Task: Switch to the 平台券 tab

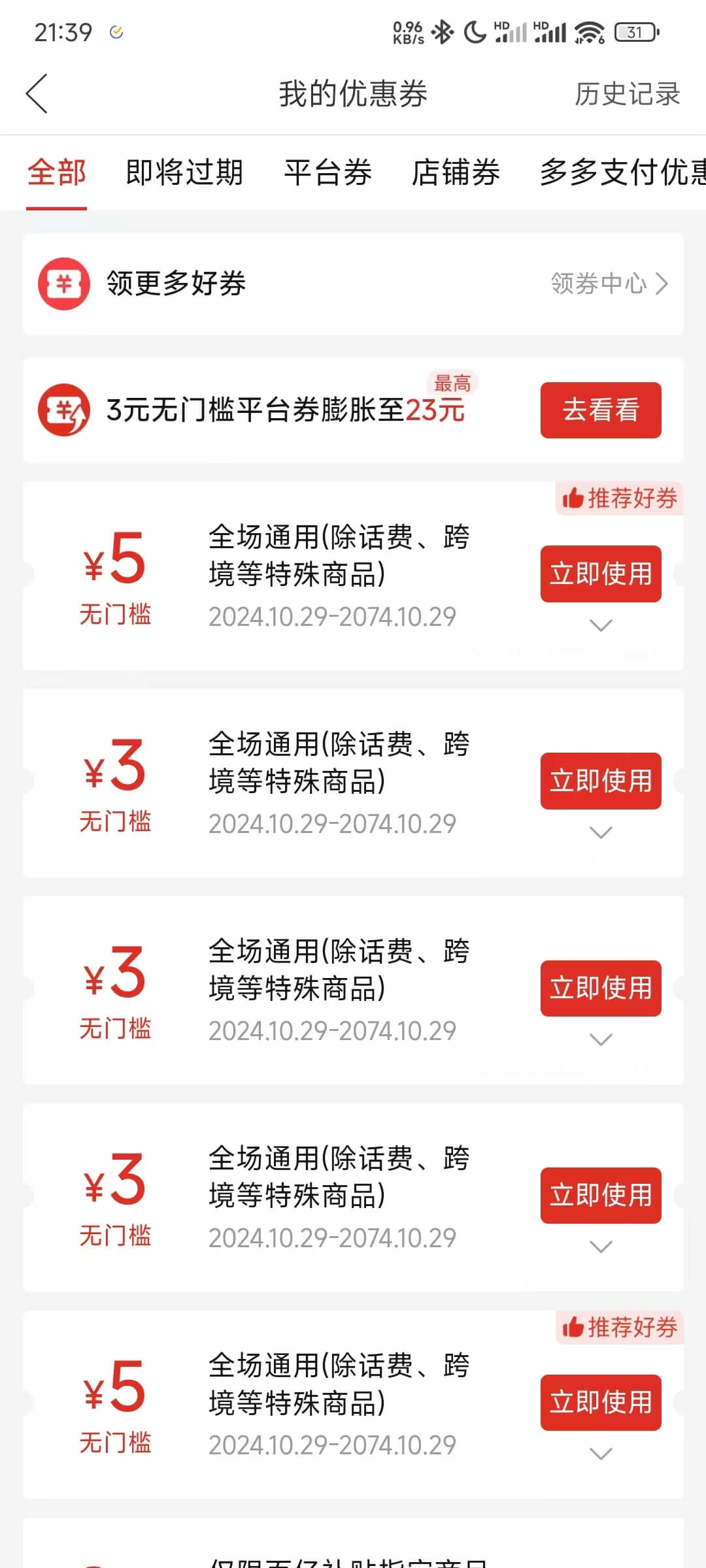Action: (328, 172)
